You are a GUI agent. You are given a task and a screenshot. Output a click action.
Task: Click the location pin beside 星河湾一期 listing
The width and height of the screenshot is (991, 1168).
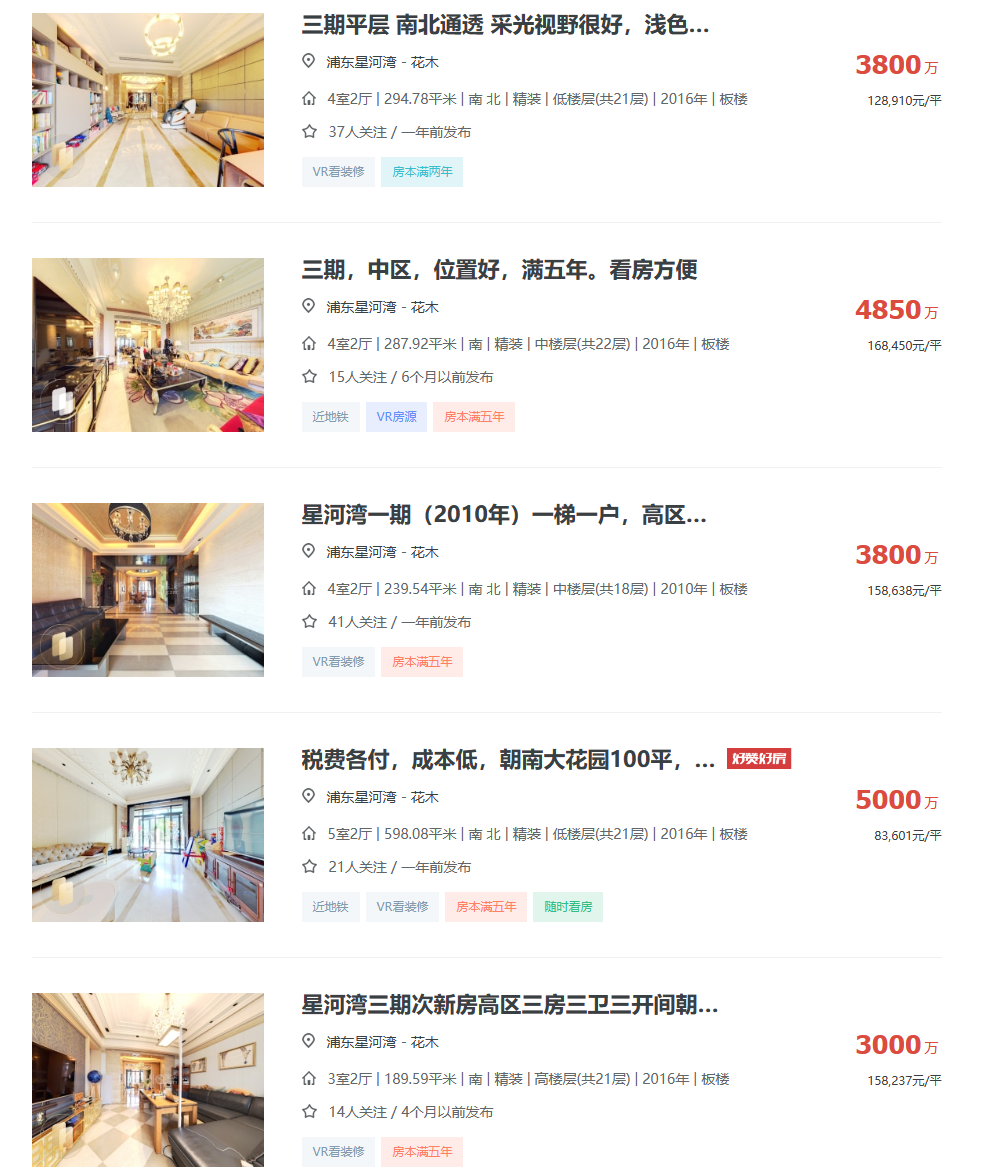(x=307, y=551)
